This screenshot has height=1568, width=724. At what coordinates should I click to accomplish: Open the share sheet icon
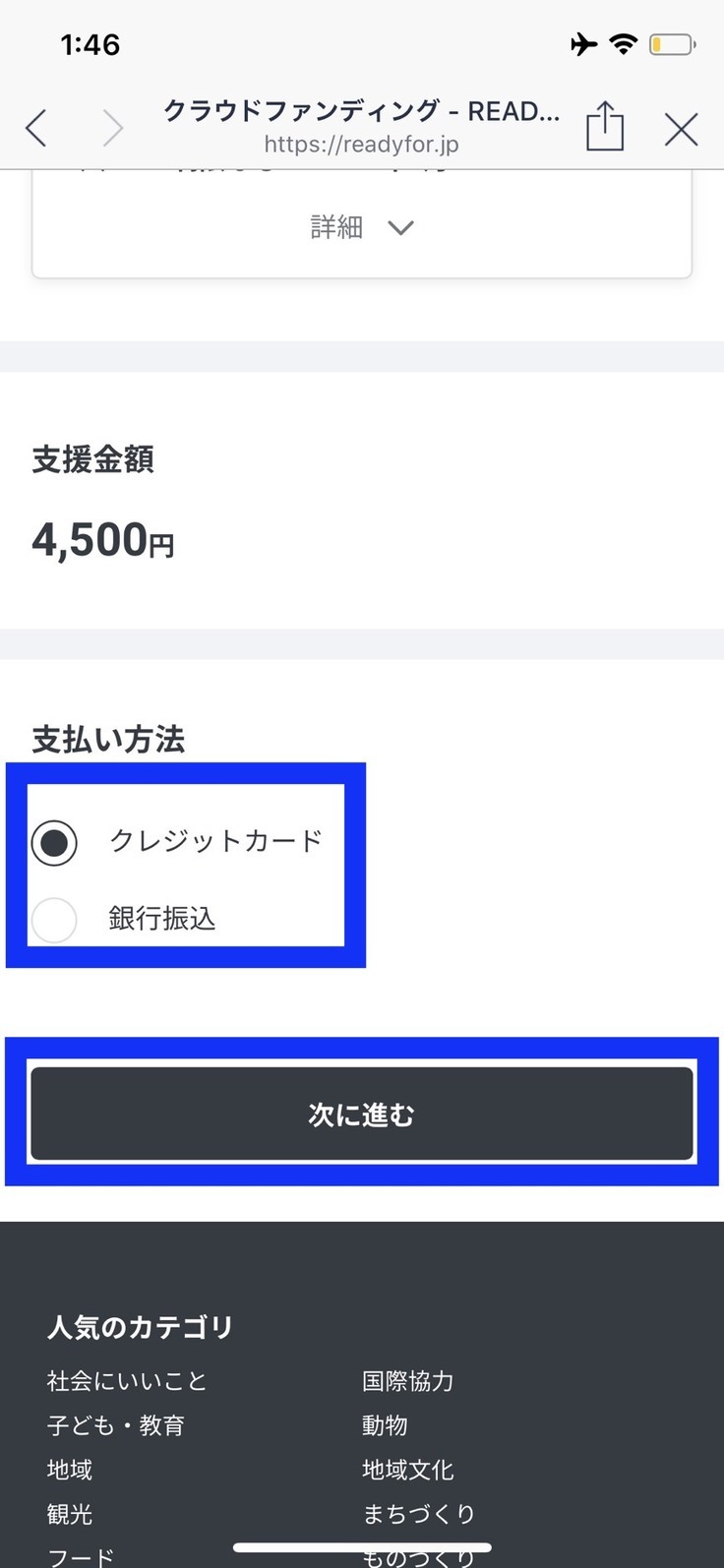(x=604, y=127)
